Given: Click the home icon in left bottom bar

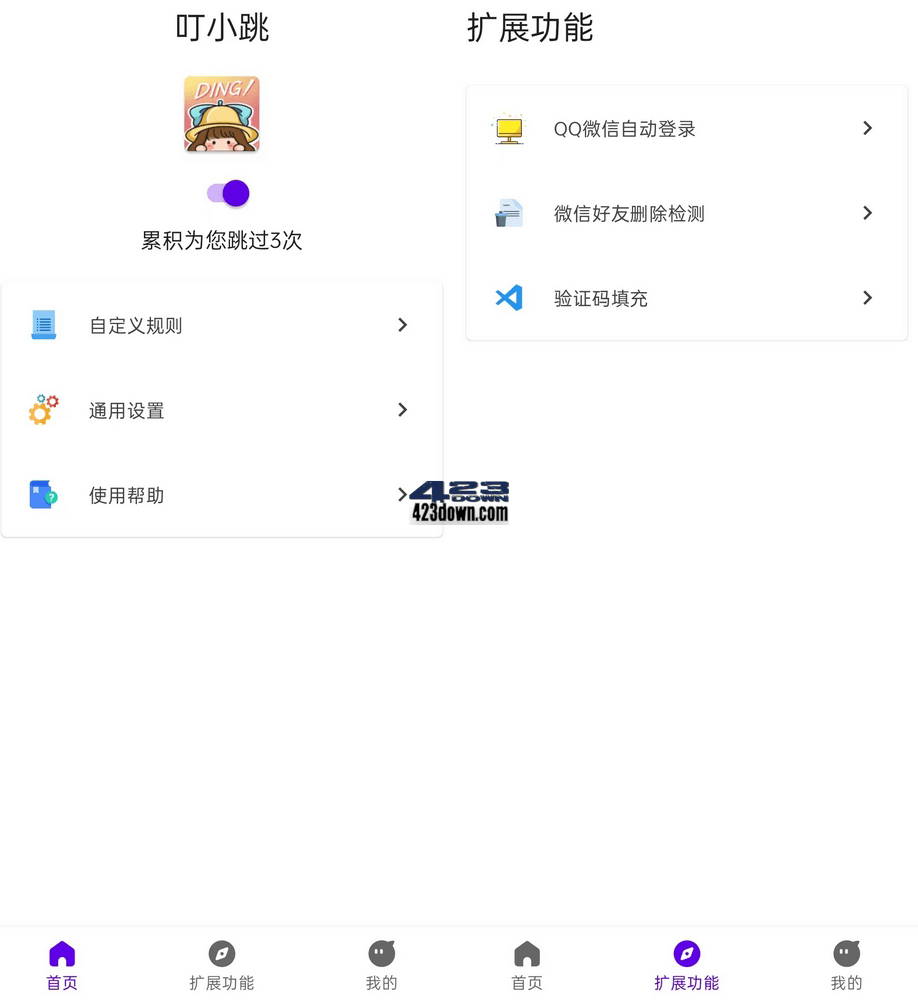Looking at the screenshot, I should tap(61, 953).
